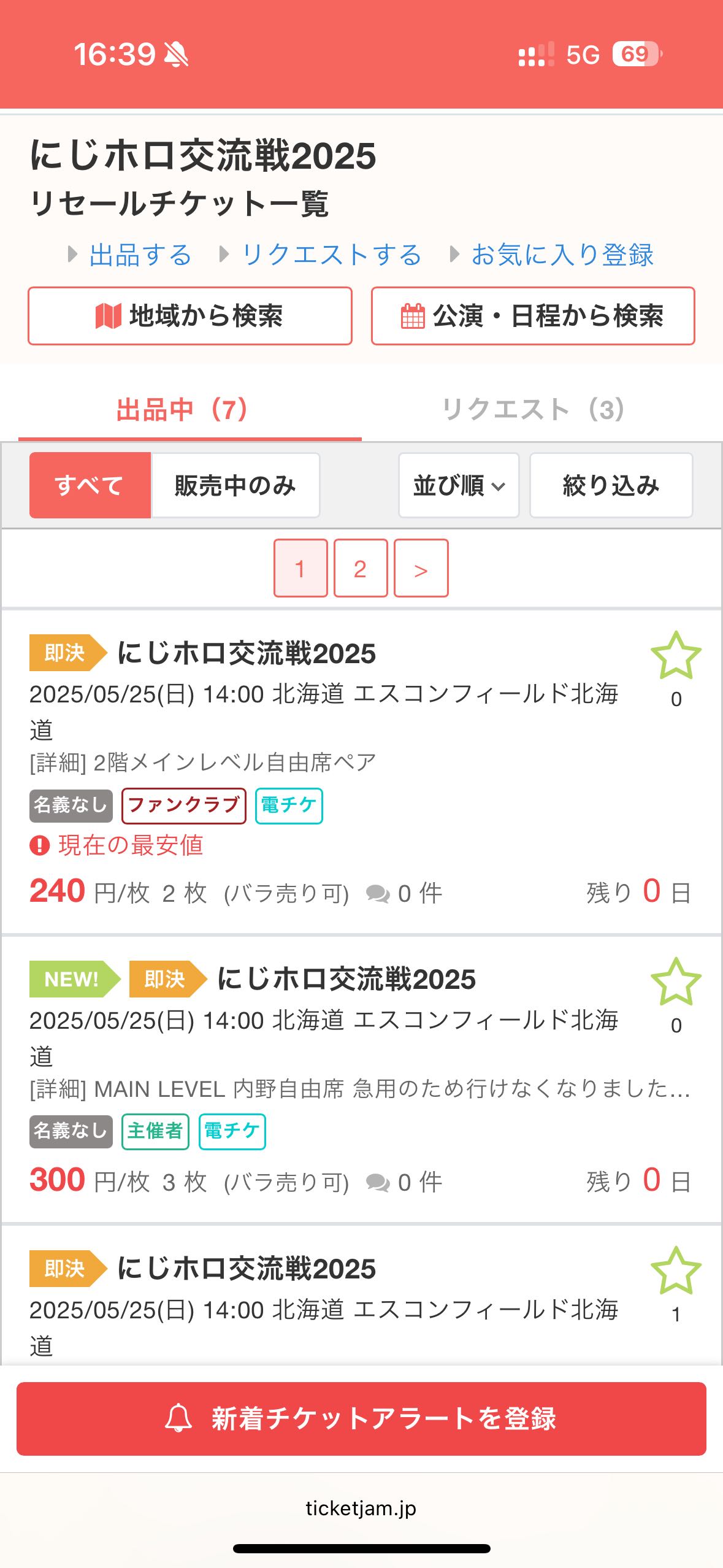Select the 出品中 (7) tab
Viewport: 723px width, 1568px height.
(182, 409)
